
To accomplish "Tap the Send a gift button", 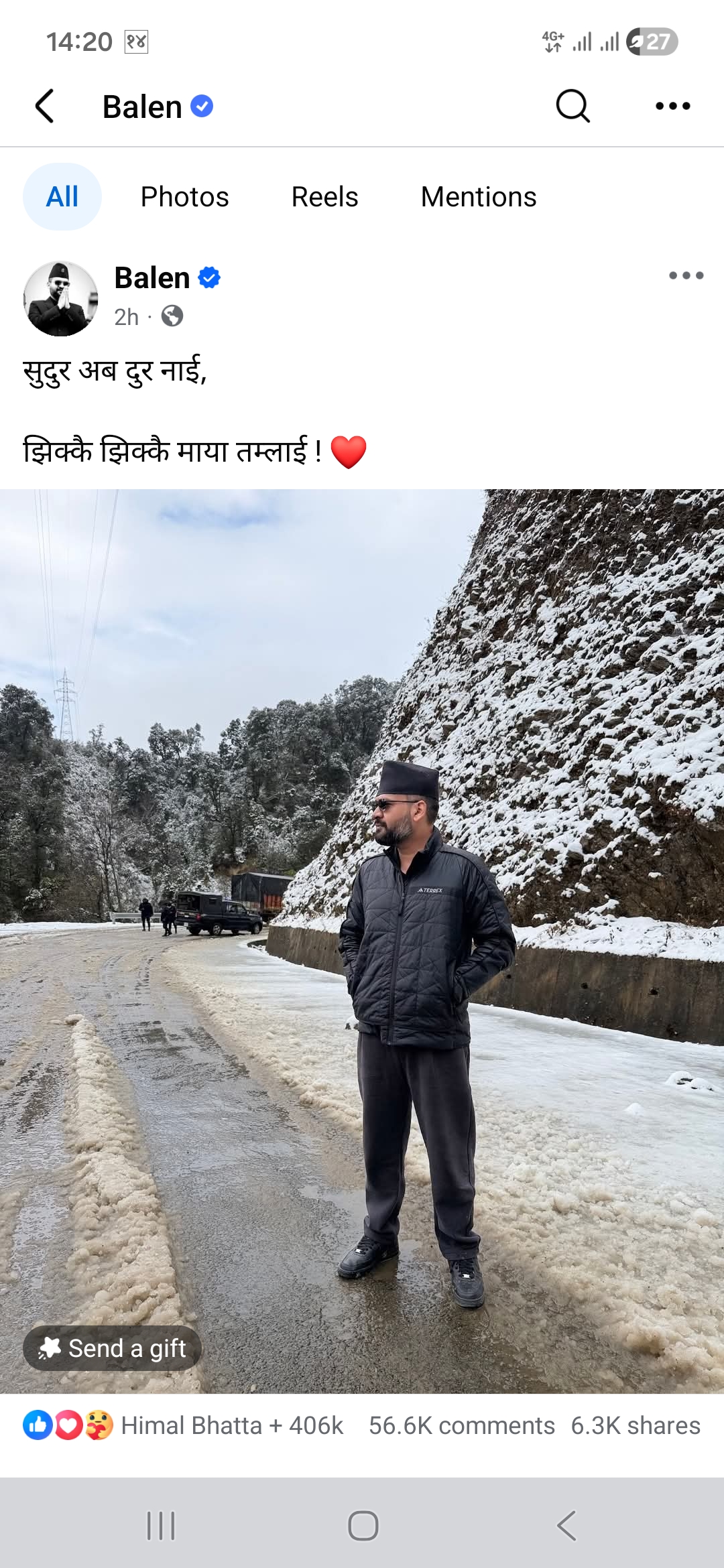I will click(113, 1348).
